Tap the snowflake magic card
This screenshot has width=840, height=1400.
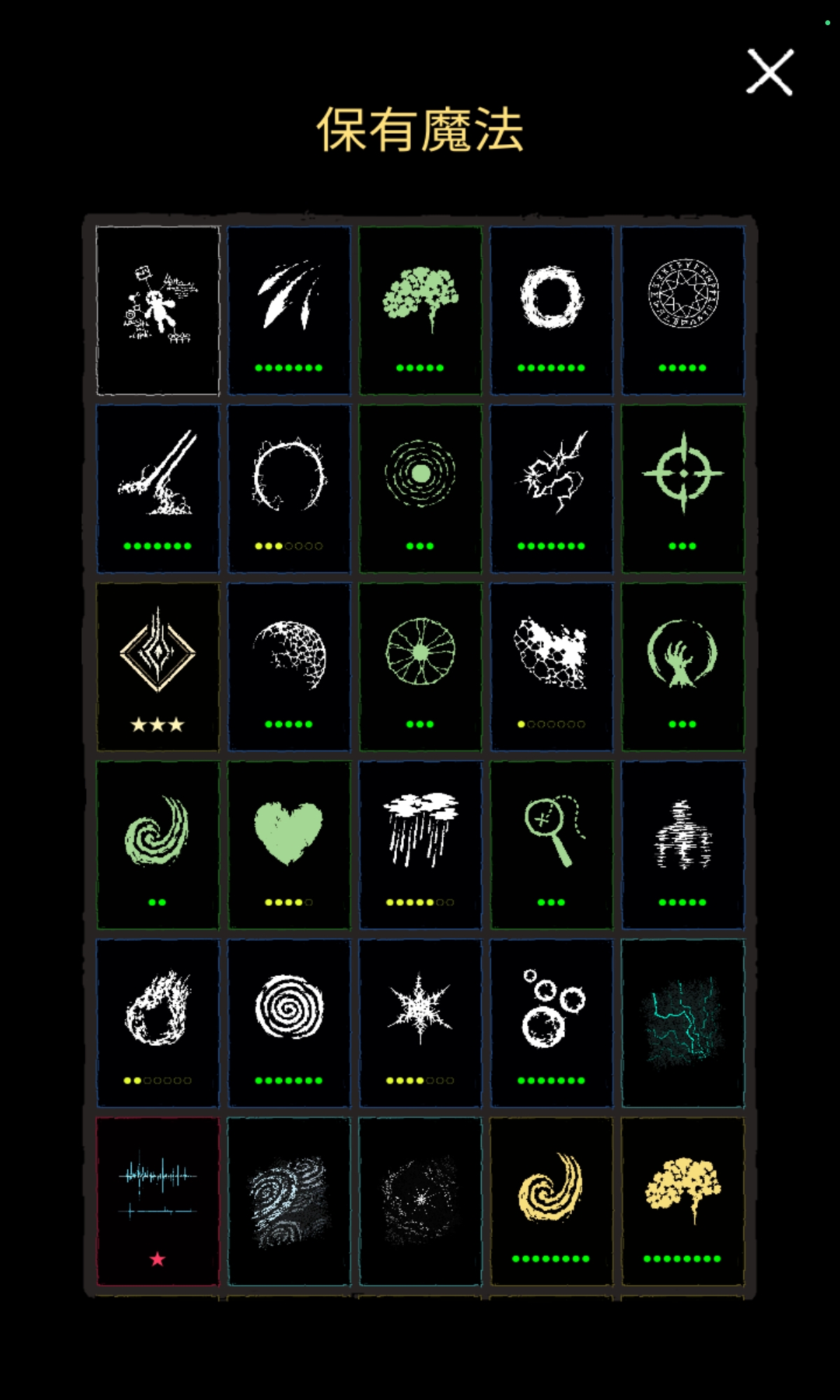pos(420,1023)
